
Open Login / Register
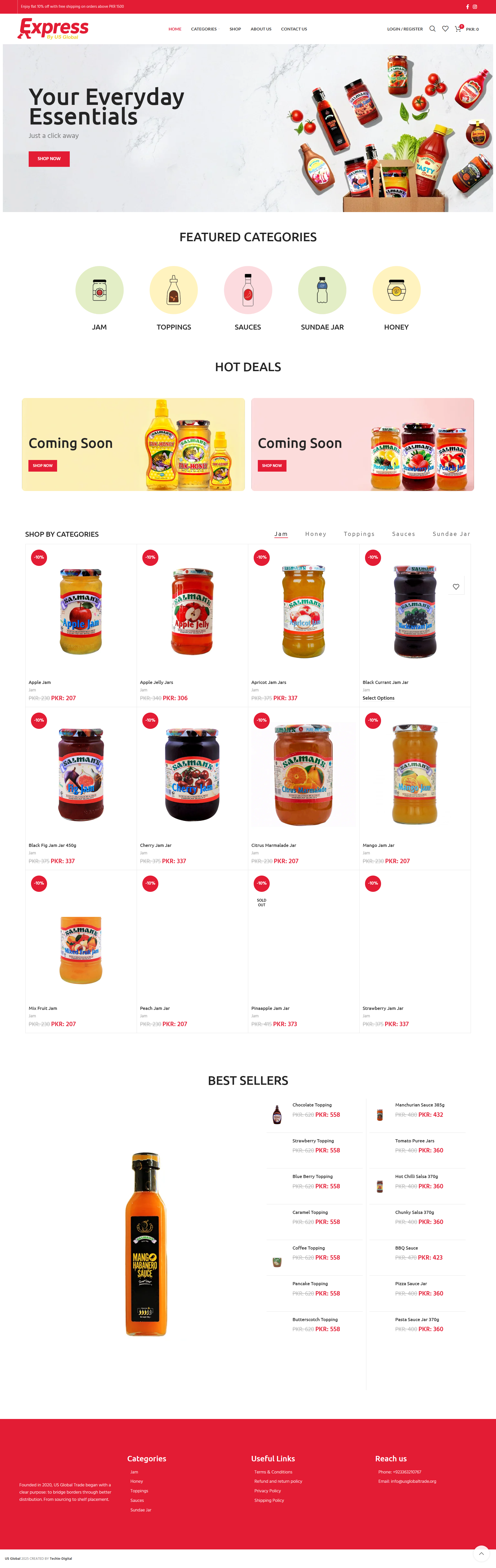click(x=405, y=29)
